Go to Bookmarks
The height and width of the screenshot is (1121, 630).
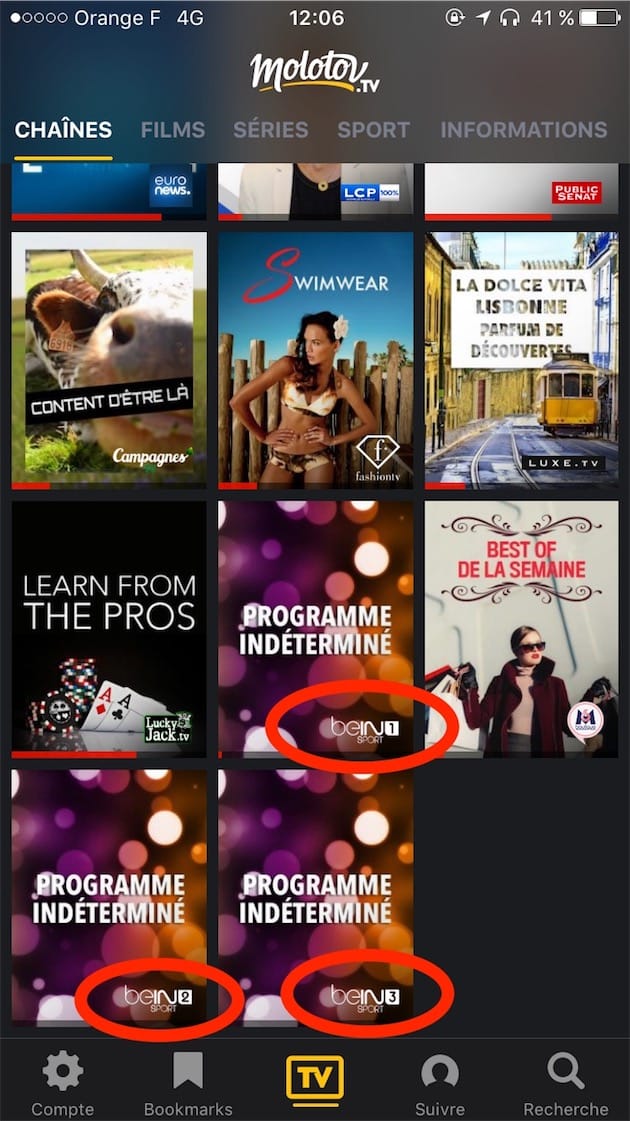(x=188, y=1085)
